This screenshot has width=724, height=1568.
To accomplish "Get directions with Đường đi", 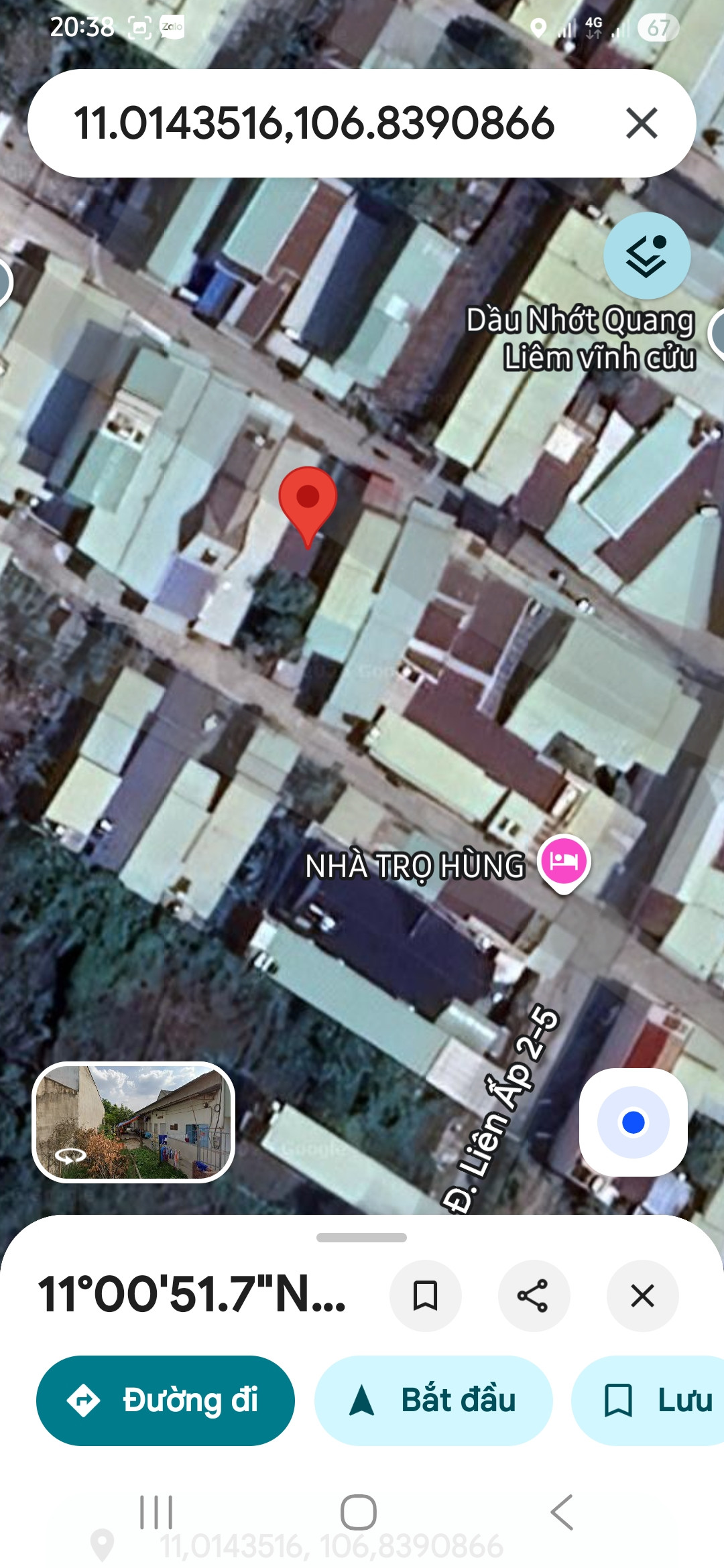I will pyautogui.click(x=166, y=1400).
